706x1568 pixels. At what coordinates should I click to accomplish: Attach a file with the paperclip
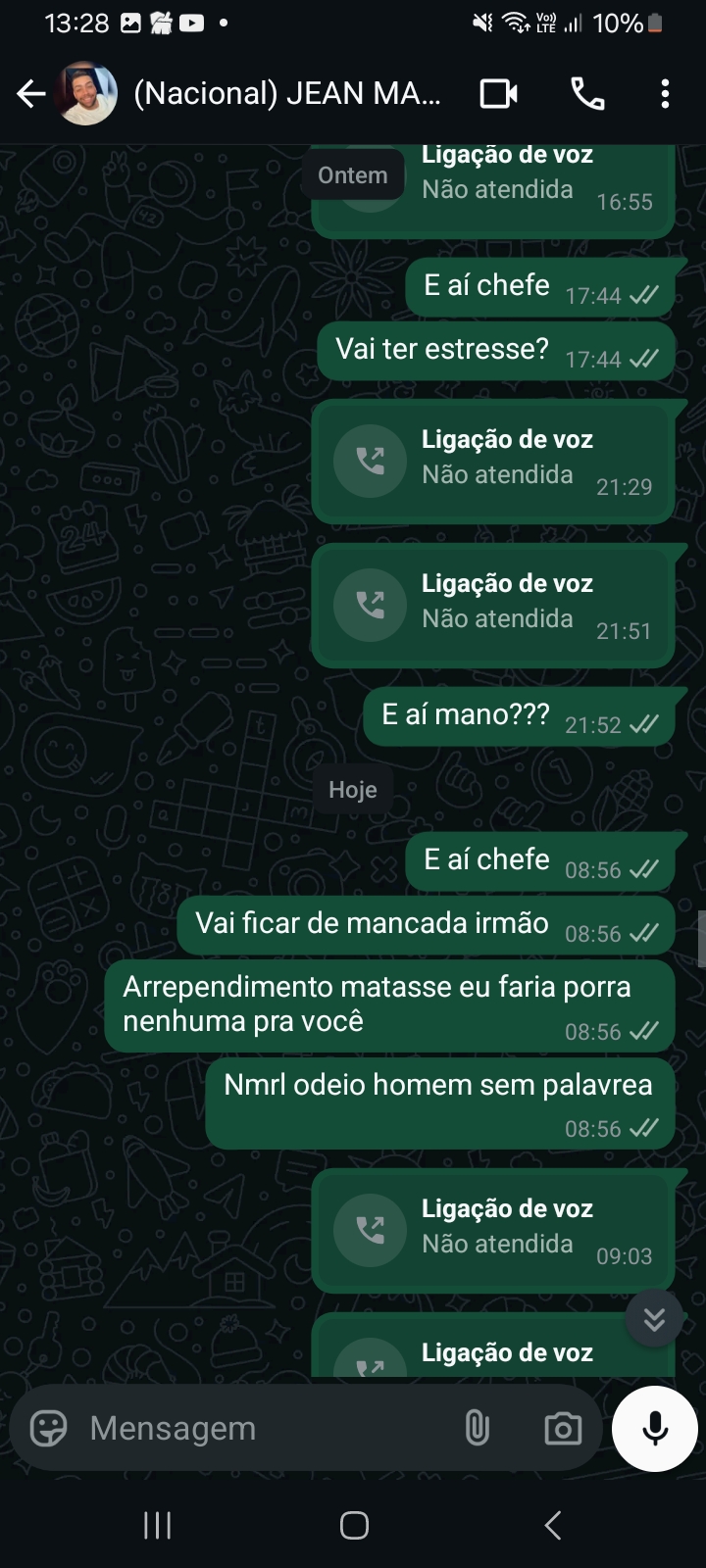pos(477,1428)
